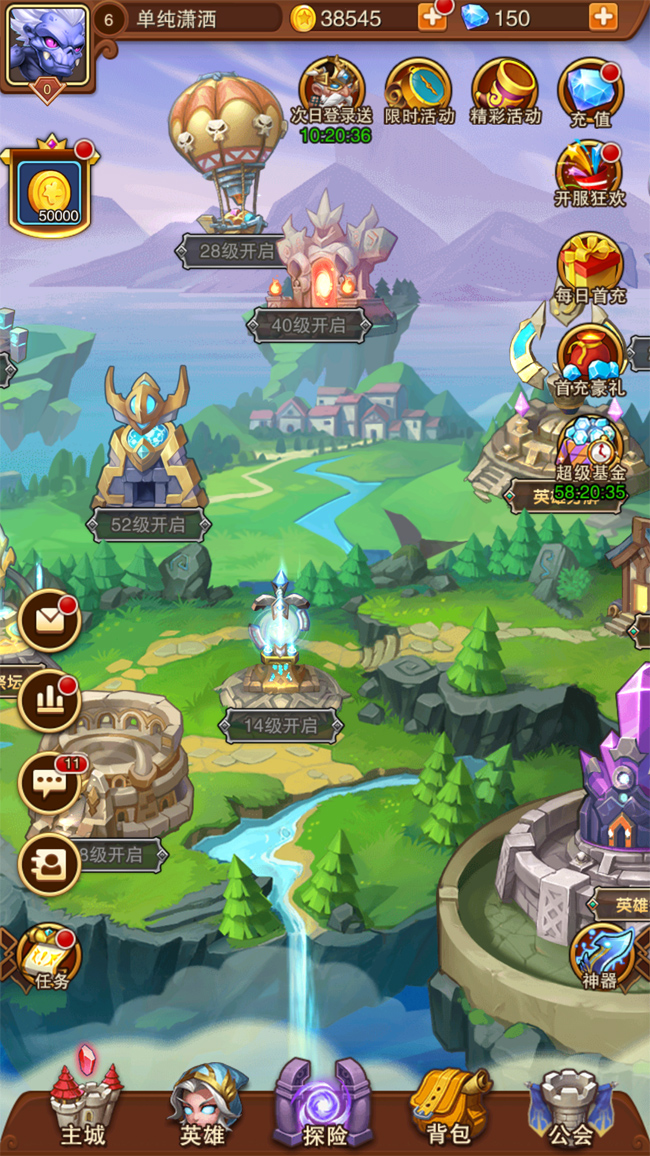The height and width of the screenshot is (1156, 650).
Task: Add more gold coins
Action: (431, 17)
